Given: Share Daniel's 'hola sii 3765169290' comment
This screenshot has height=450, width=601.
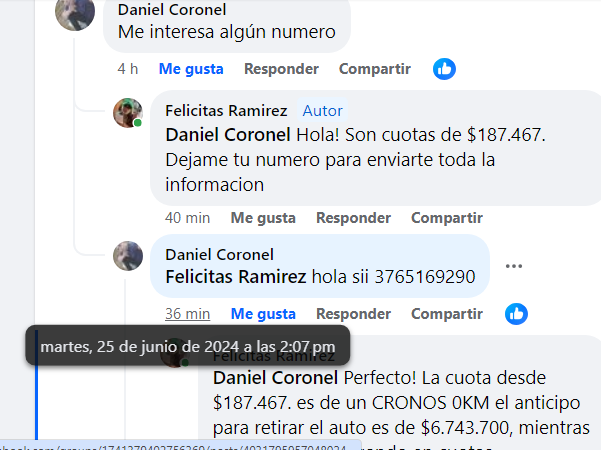Looking at the screenshot, I should pos(447,313).
